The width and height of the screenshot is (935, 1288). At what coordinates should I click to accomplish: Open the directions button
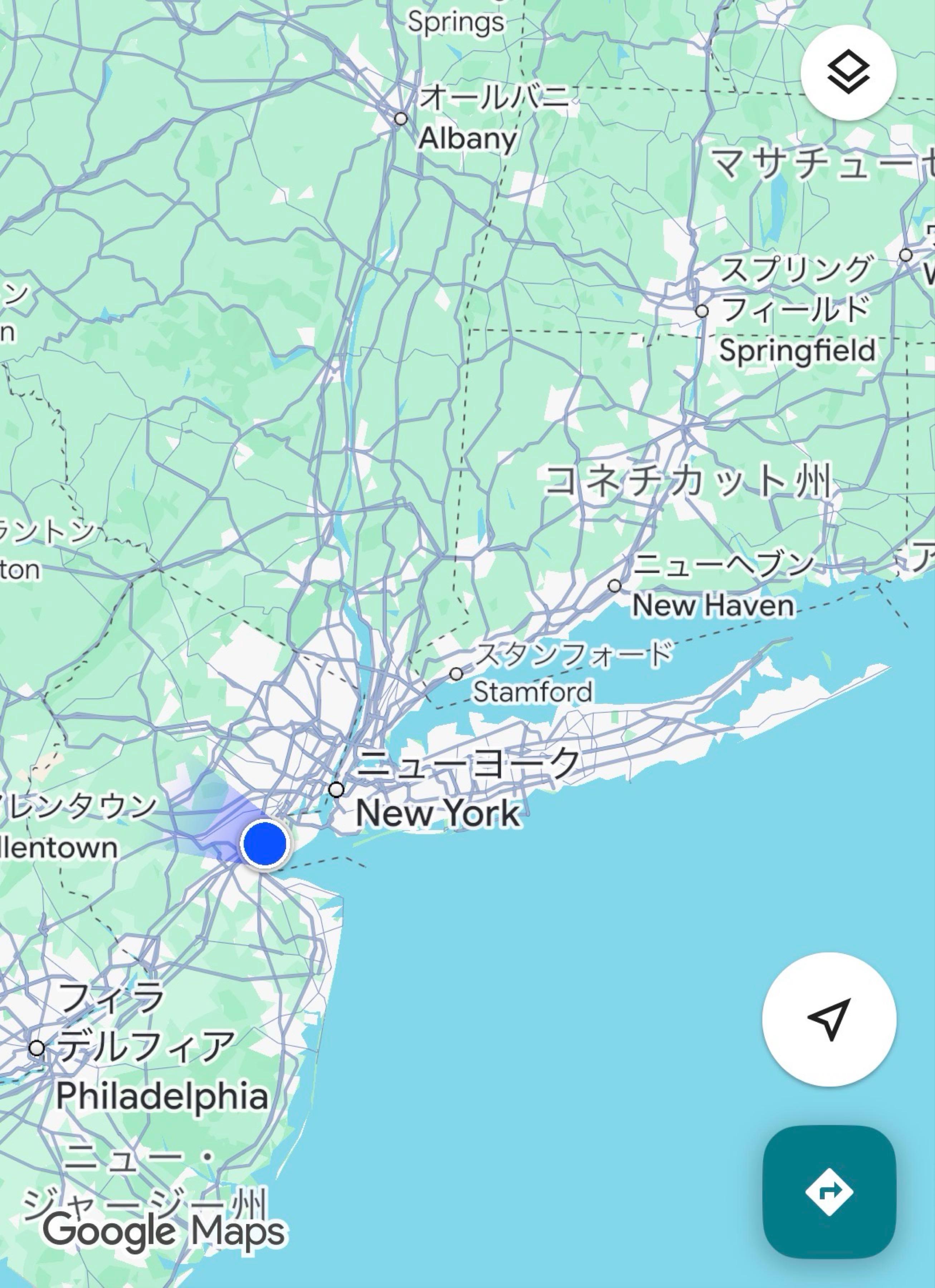[829, 1191]
